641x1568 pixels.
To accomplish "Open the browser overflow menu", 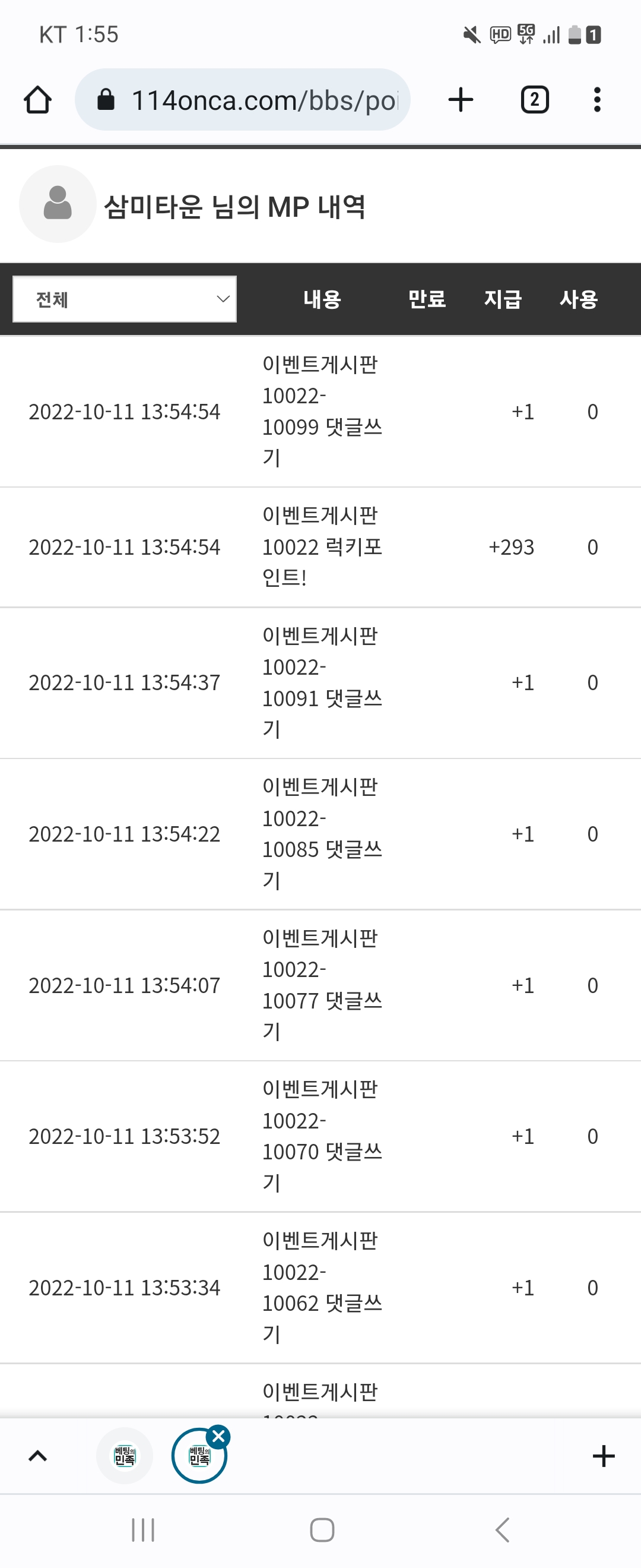I will 597,100.
